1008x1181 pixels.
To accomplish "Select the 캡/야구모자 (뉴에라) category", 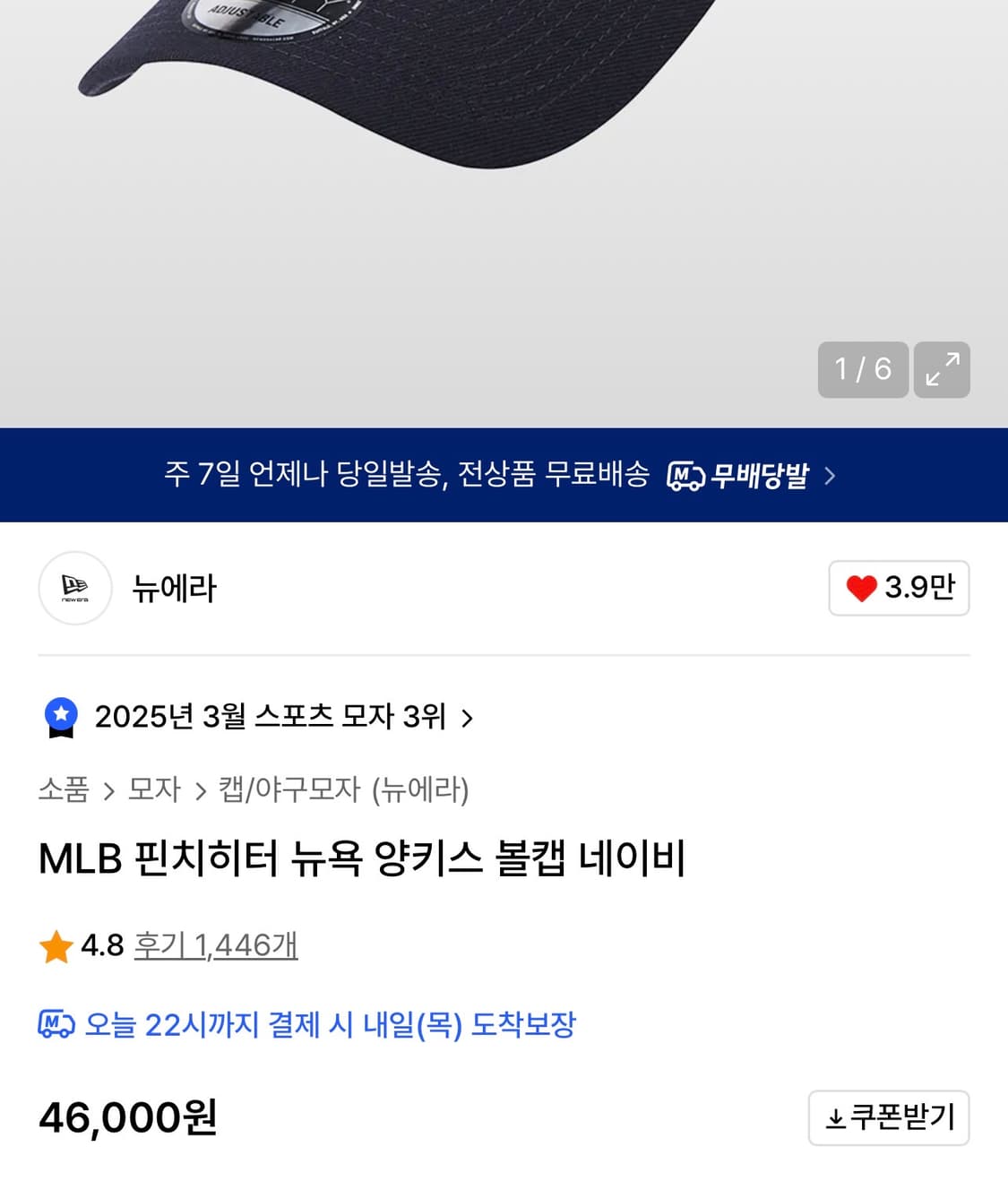I will pyautogui.click(x=289, y=790).
